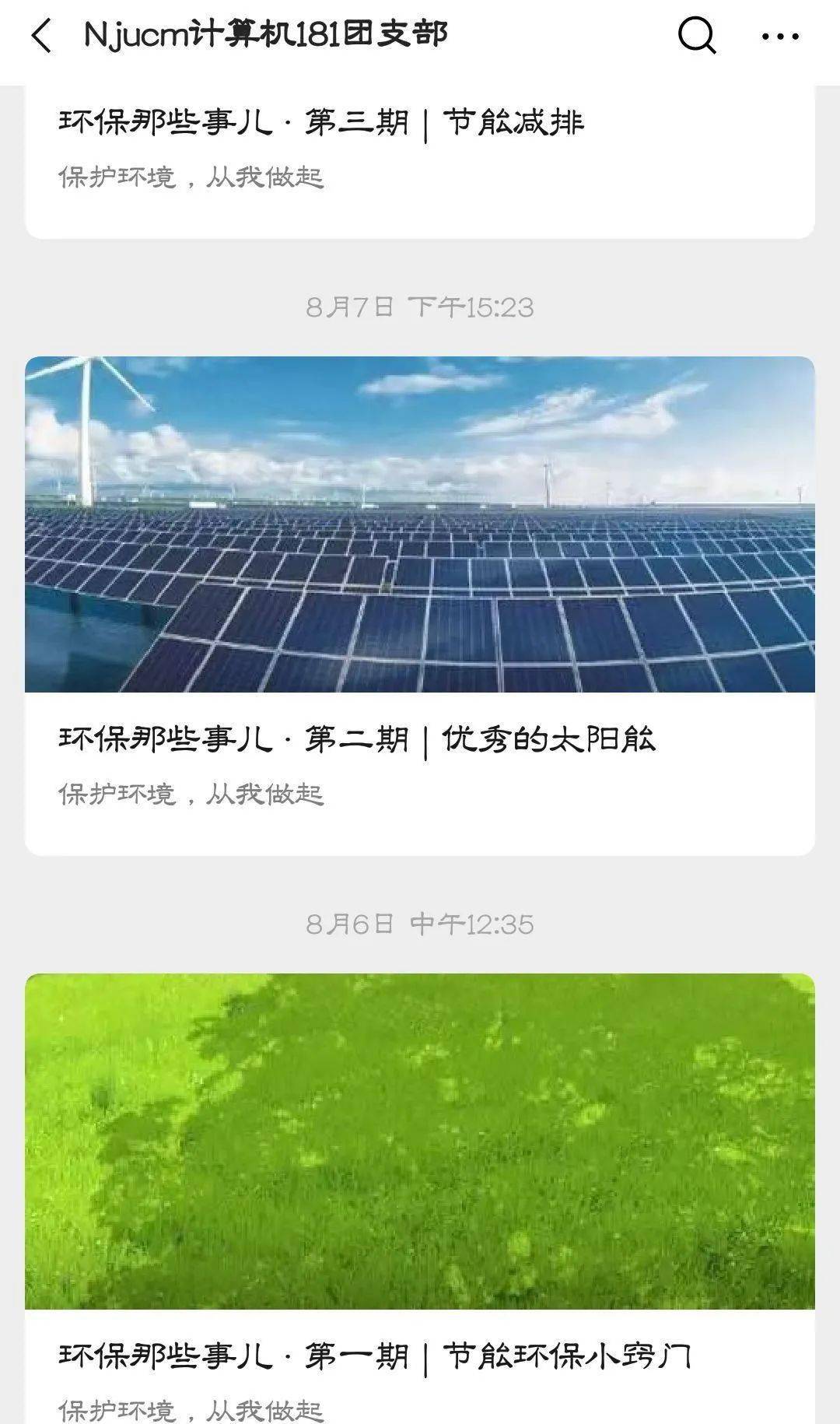Open the three-dot more menu
Image resolution: width=840 pixels, height=1424 pixels.
780,36
